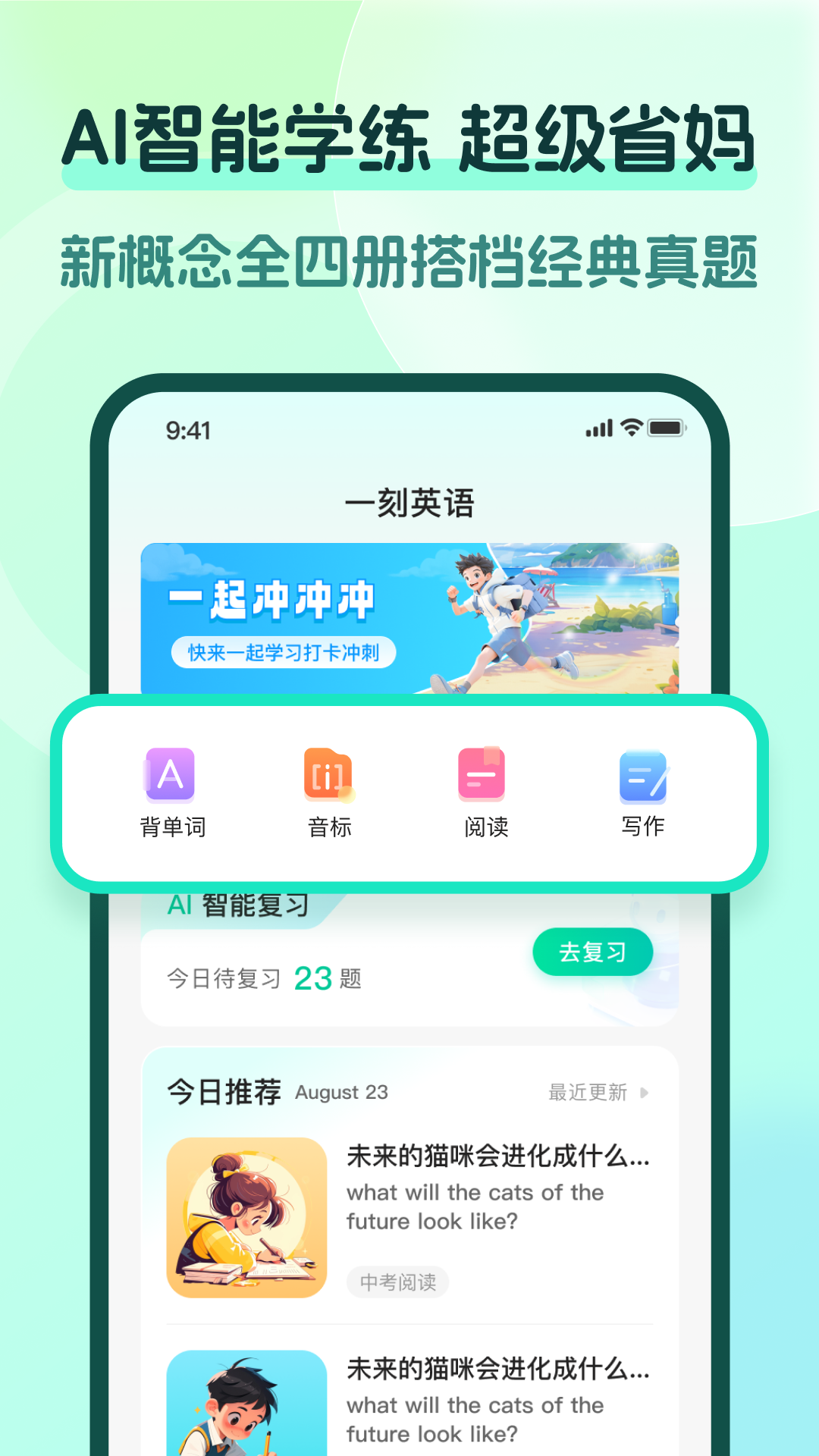Open the 快来一起学习打卡冲刺 banner
Viewport: 819px width, 1456px height.
tap(283, 651)
